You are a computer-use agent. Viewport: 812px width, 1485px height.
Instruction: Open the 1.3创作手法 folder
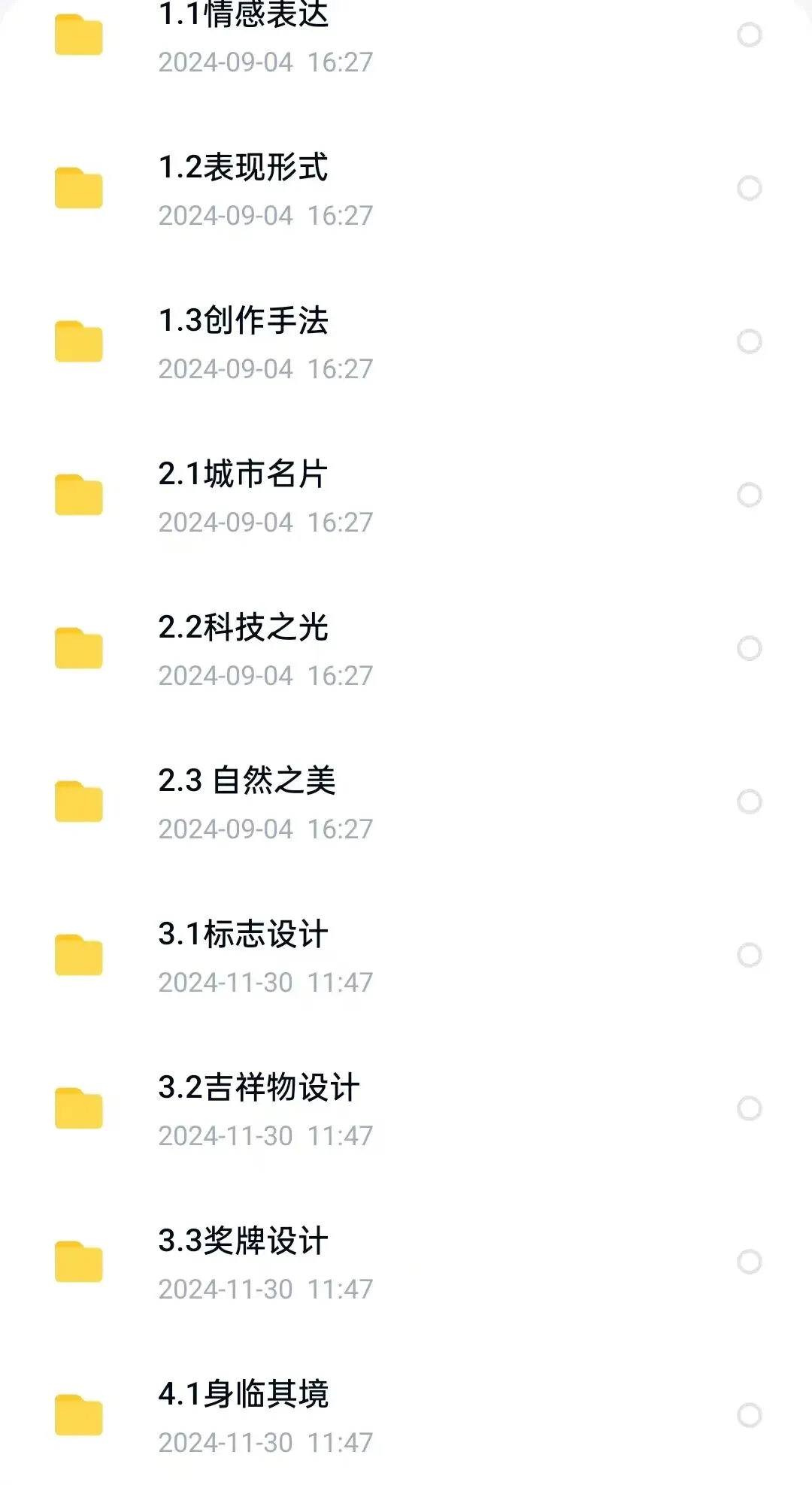coord(406,341)
